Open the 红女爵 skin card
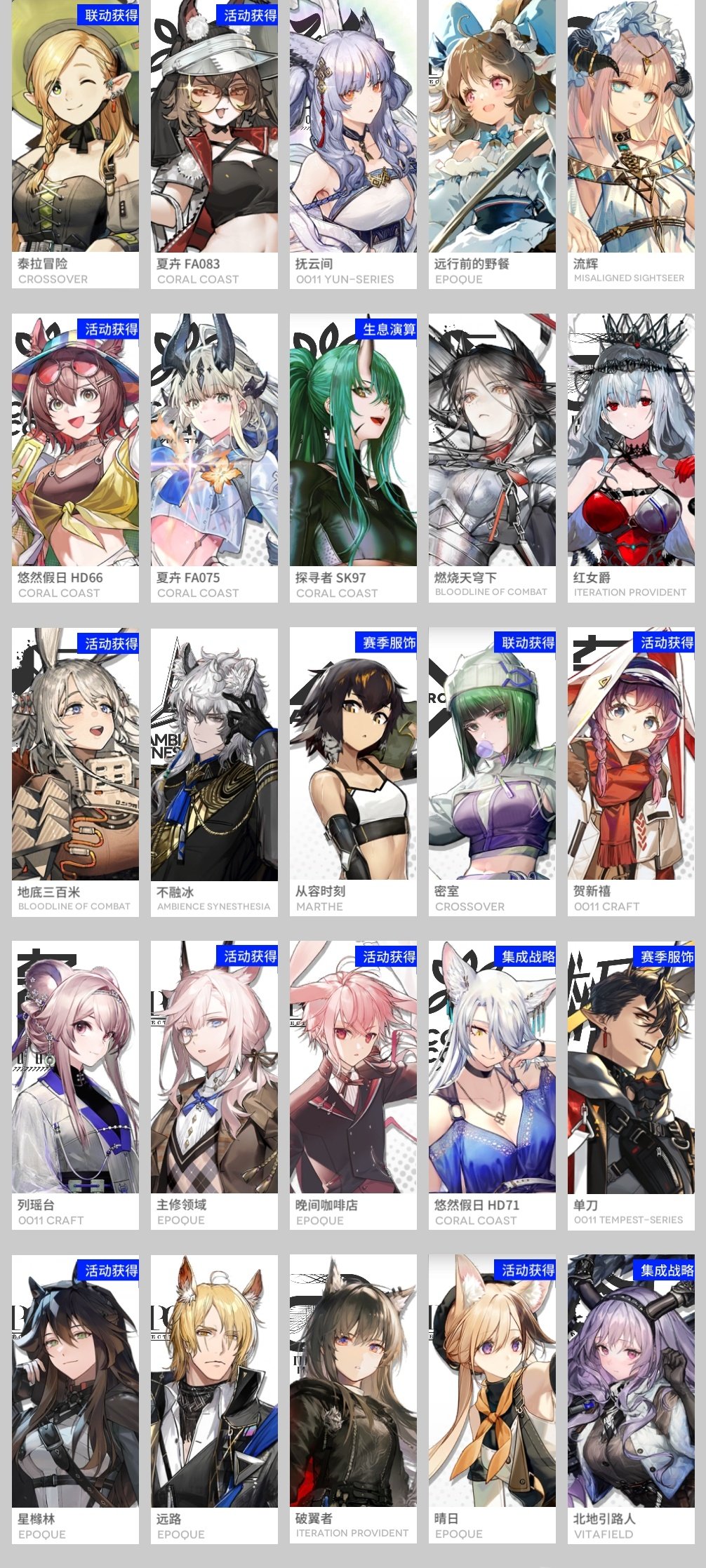Viewport: 706px width, 1568px height. point(631,457)
